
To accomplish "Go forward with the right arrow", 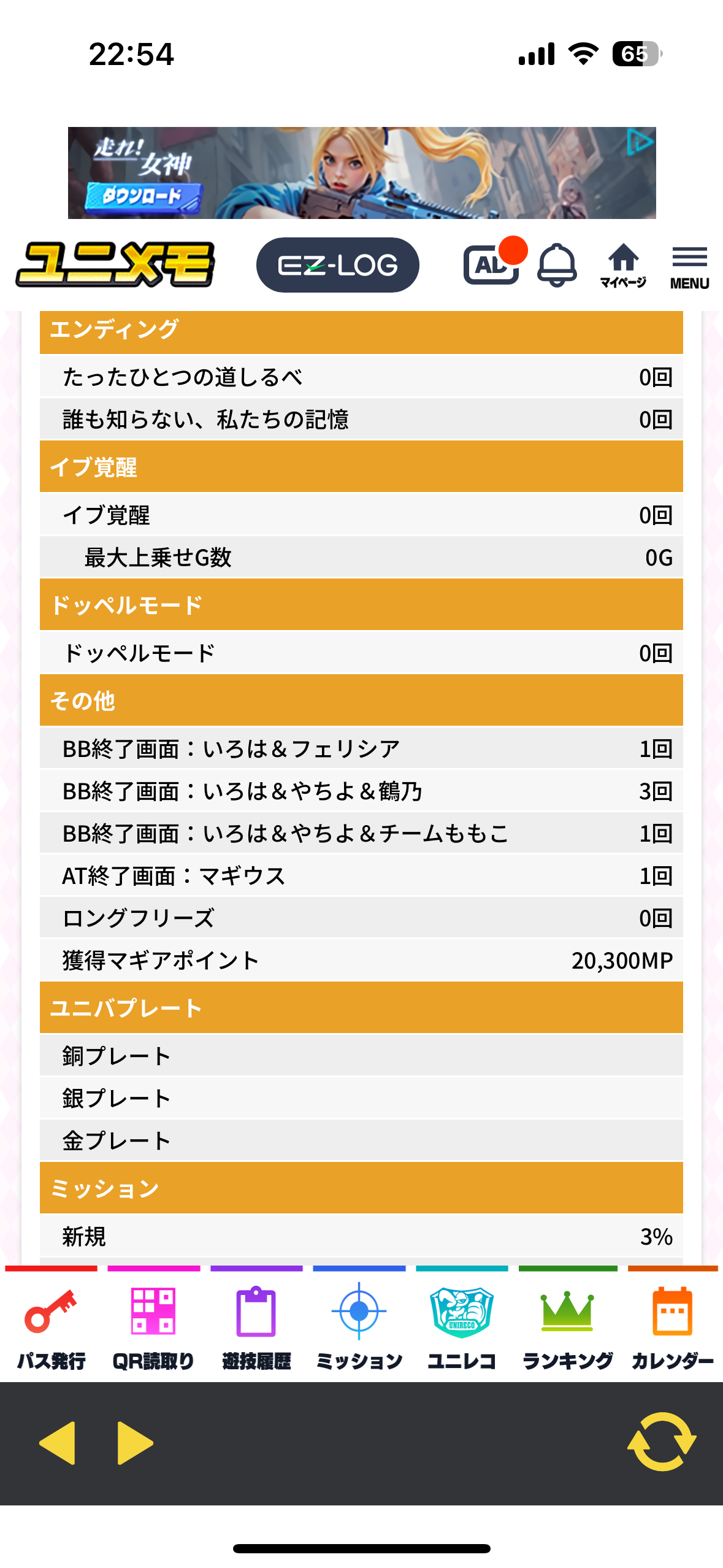I will pos(135,1443).
